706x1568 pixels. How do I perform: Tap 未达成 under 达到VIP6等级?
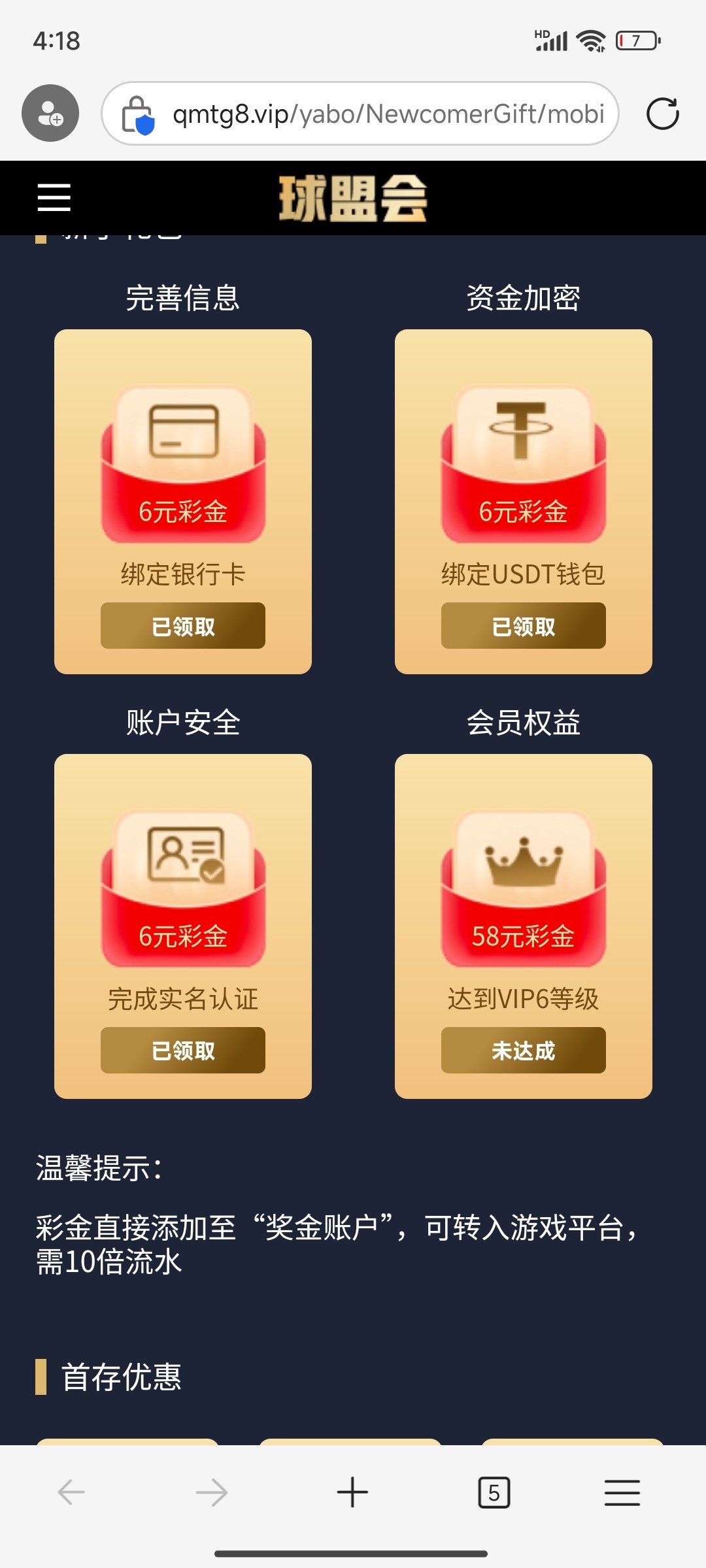click(x=523, y=1050)
